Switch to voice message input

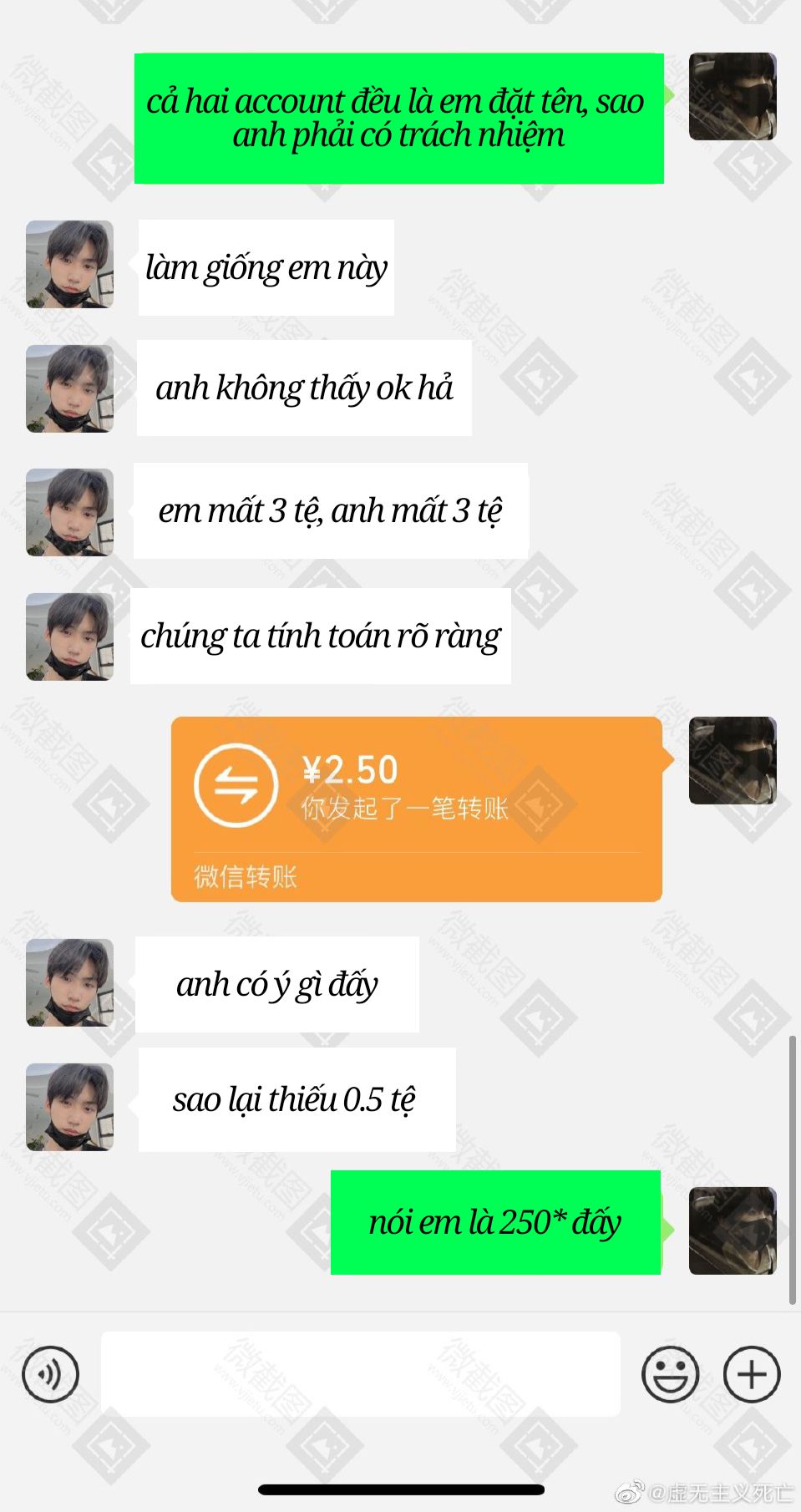pos(51,1374)
